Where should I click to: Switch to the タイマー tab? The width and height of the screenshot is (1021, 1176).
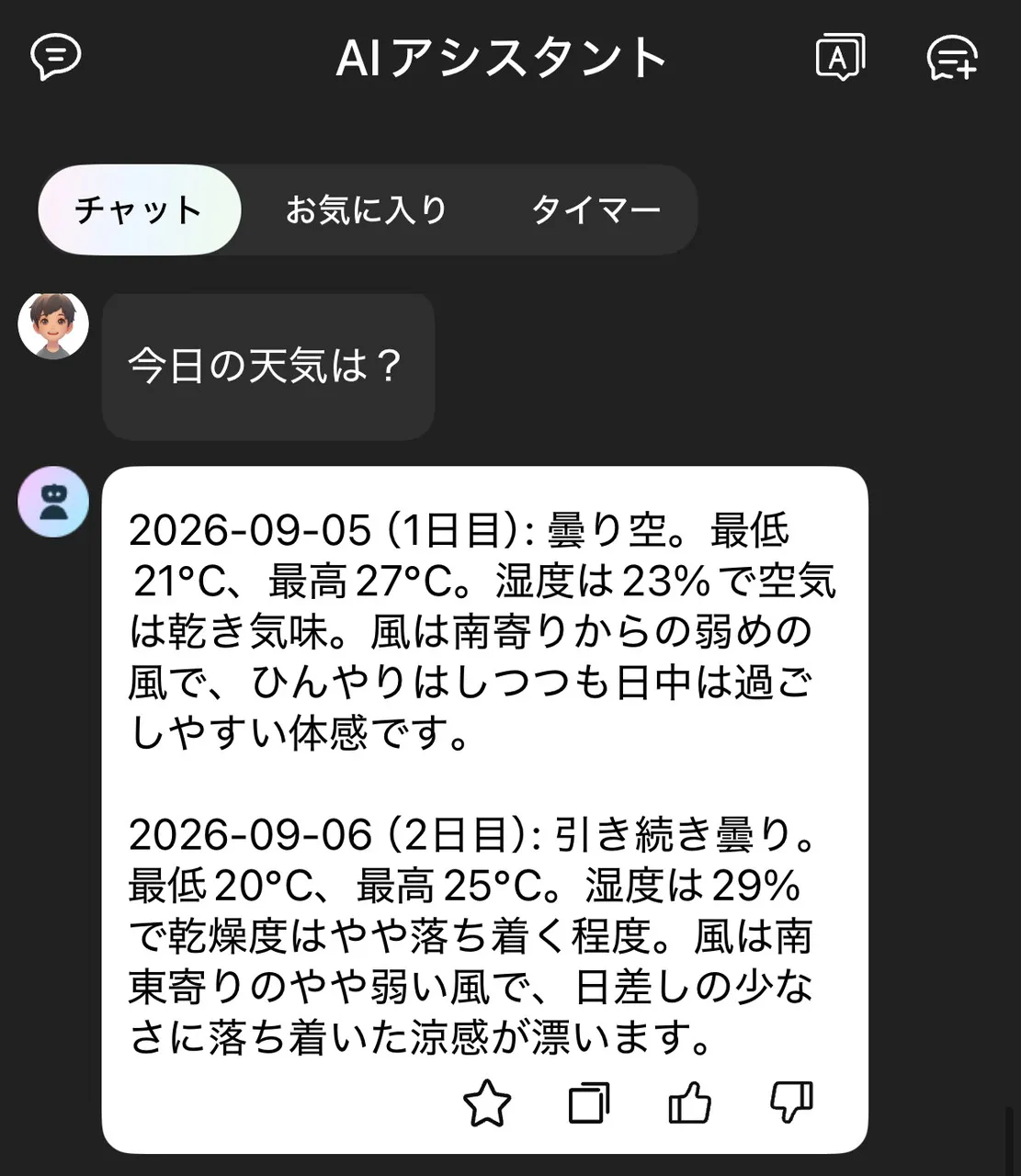coord(596,209)
